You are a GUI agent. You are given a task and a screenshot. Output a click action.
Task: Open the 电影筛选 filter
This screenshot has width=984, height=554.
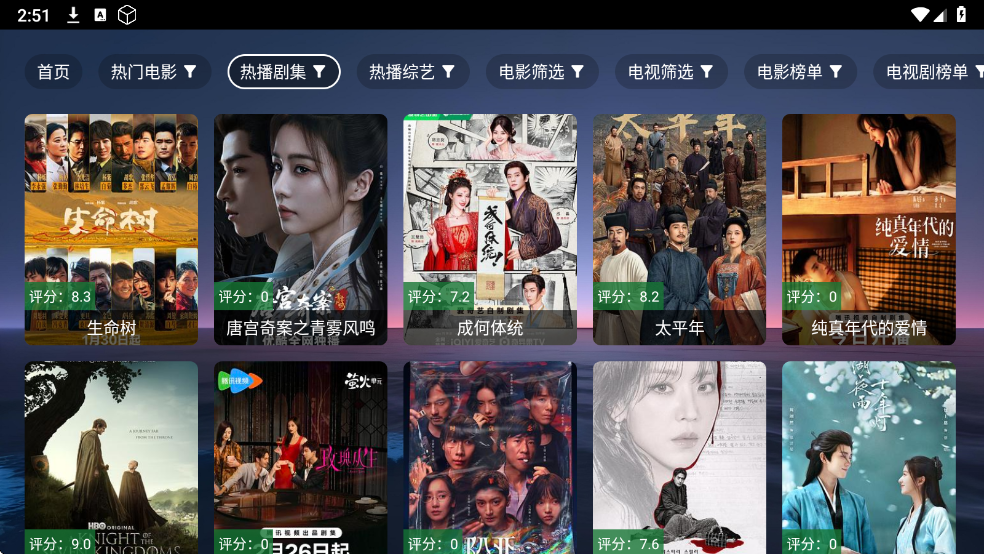click(542, 72)
